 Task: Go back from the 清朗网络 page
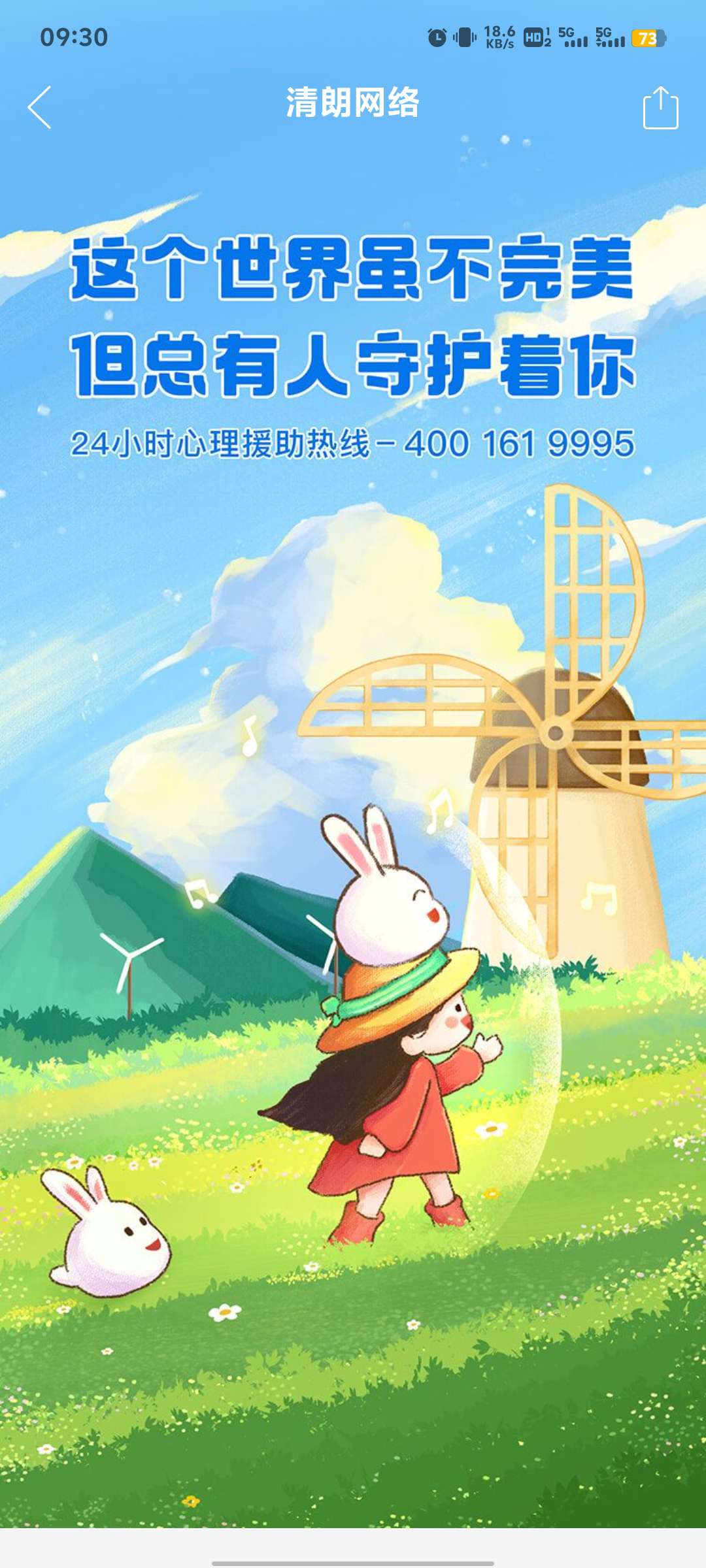(x=39, y=107)
